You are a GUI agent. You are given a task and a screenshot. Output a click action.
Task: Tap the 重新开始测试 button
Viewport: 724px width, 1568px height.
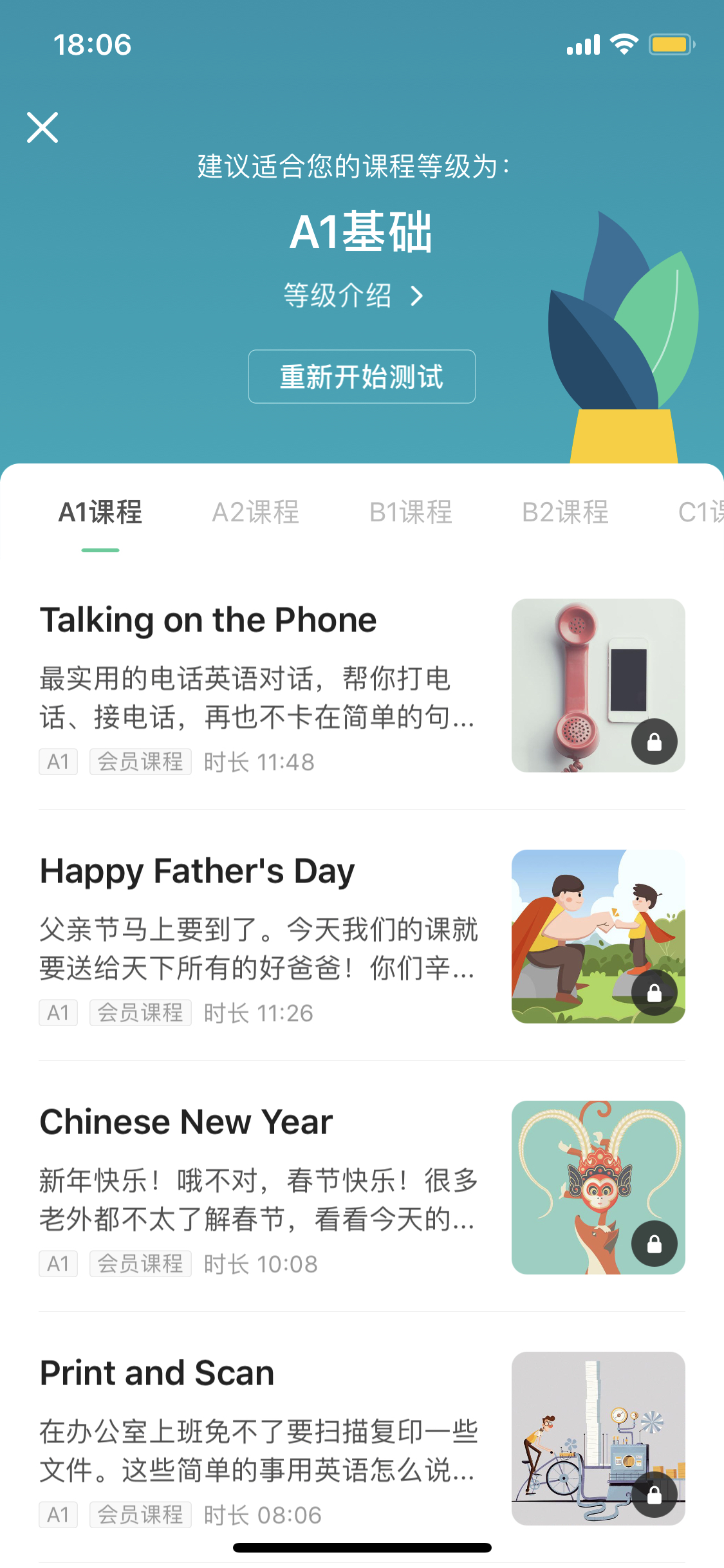[x=362, y=377]
